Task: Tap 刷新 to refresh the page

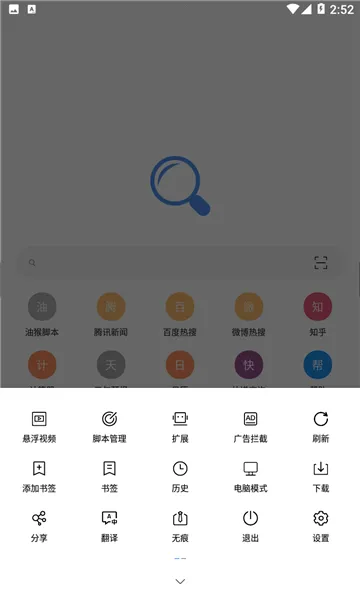Action: [x=321, y=427]
